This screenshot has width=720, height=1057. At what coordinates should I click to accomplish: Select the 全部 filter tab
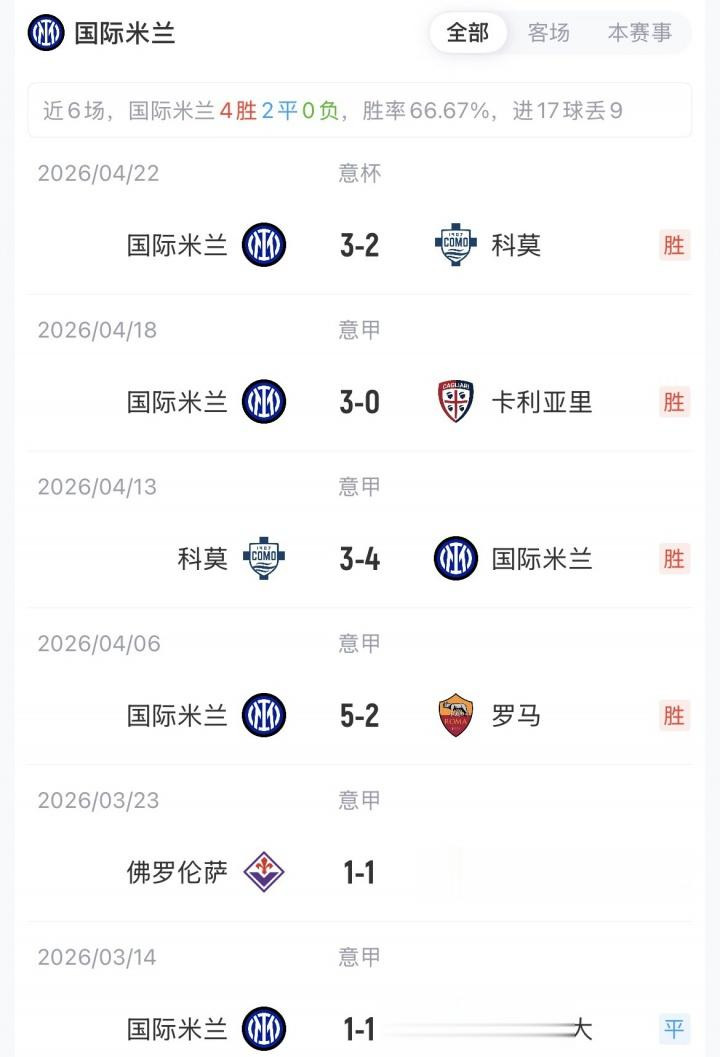pos(468,33)
